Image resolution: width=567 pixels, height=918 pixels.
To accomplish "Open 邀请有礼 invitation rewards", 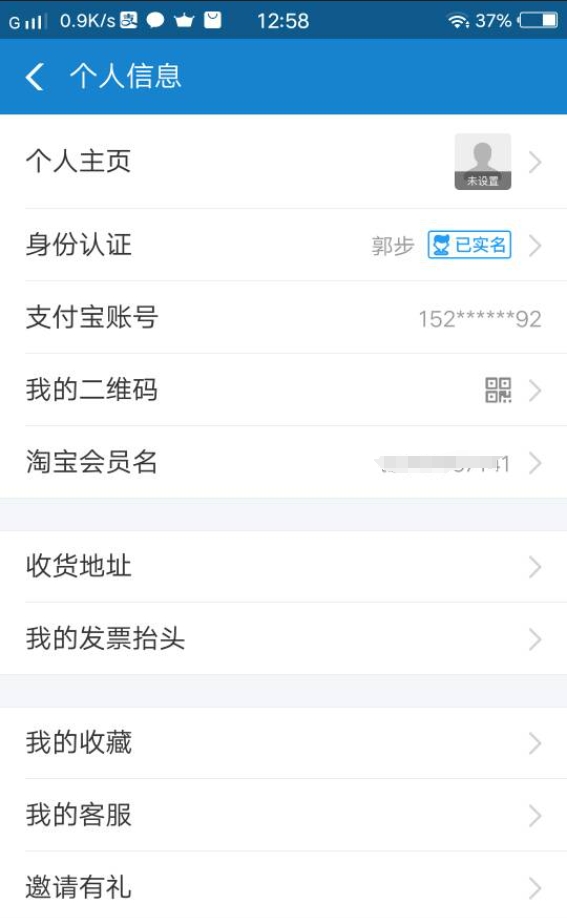I will pos(284,886).
